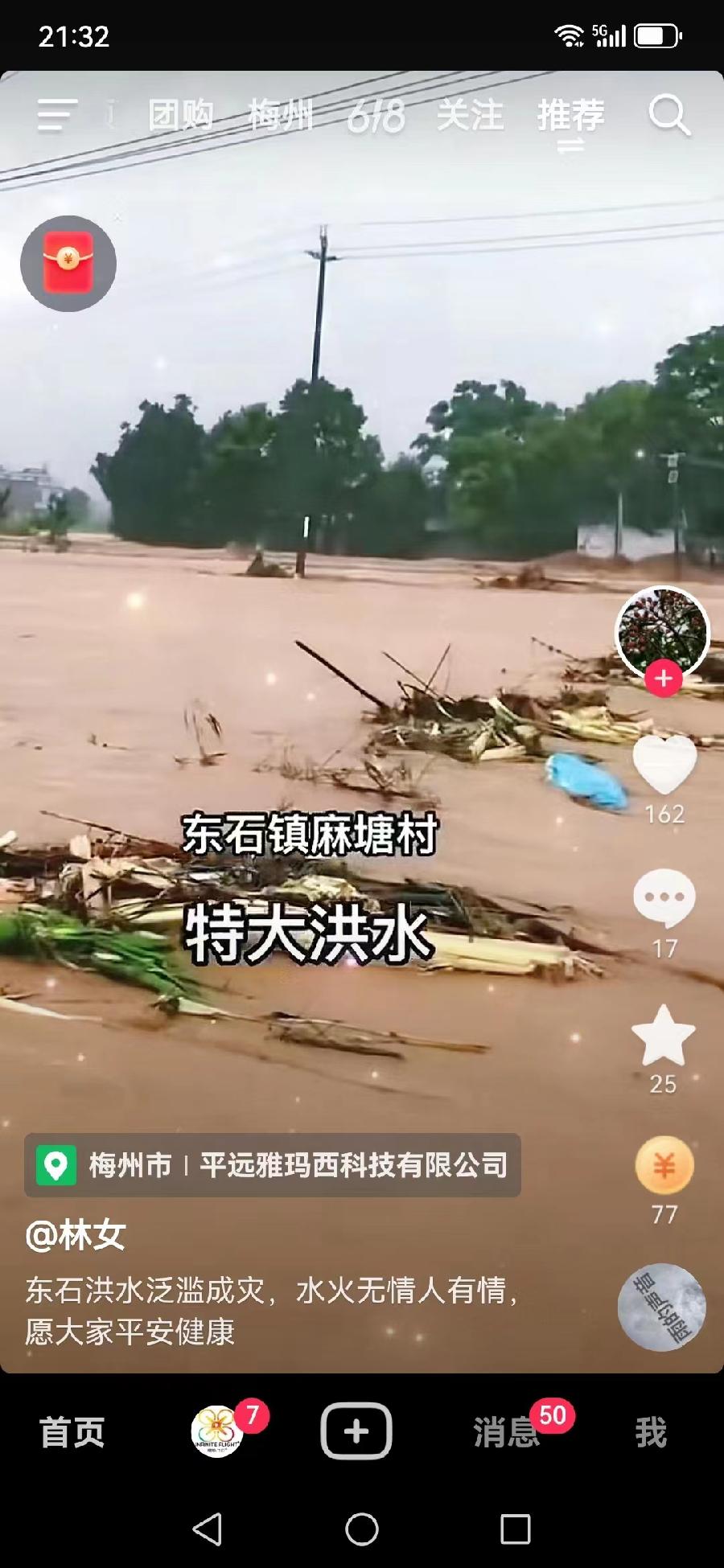Open the search magnifier
The image size is (724, 1568).
[668, 116]
